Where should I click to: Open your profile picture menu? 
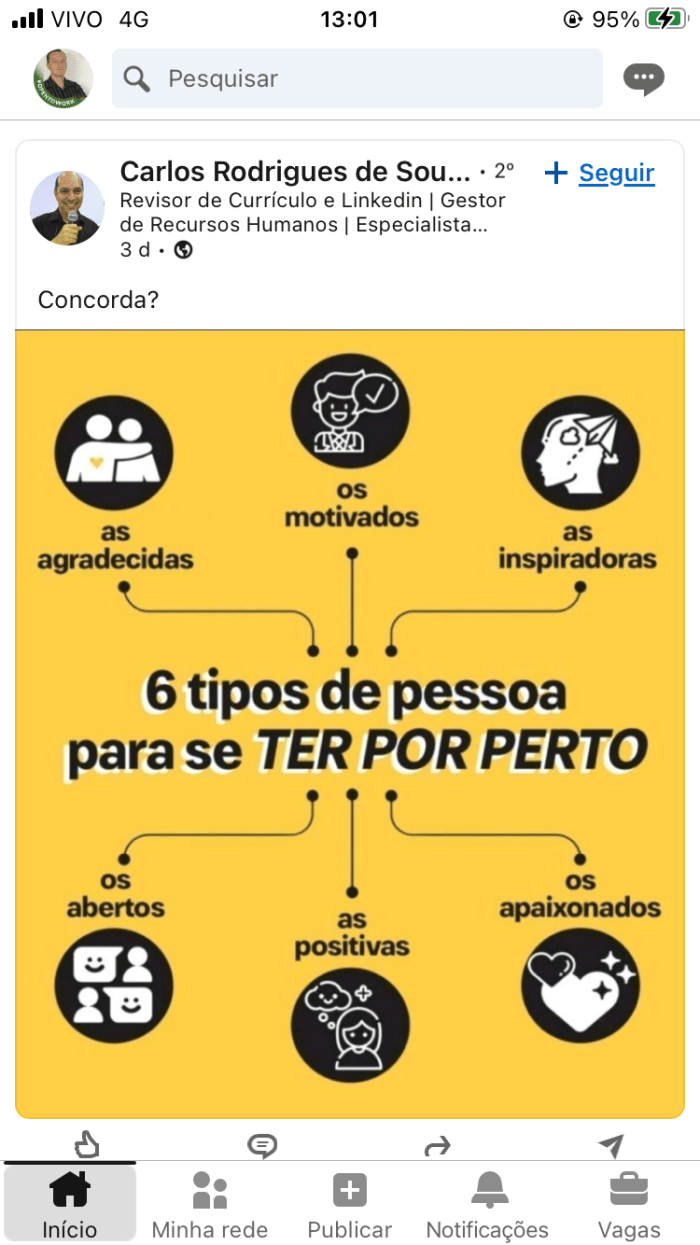pyautogui.click(x=63, y=78)
